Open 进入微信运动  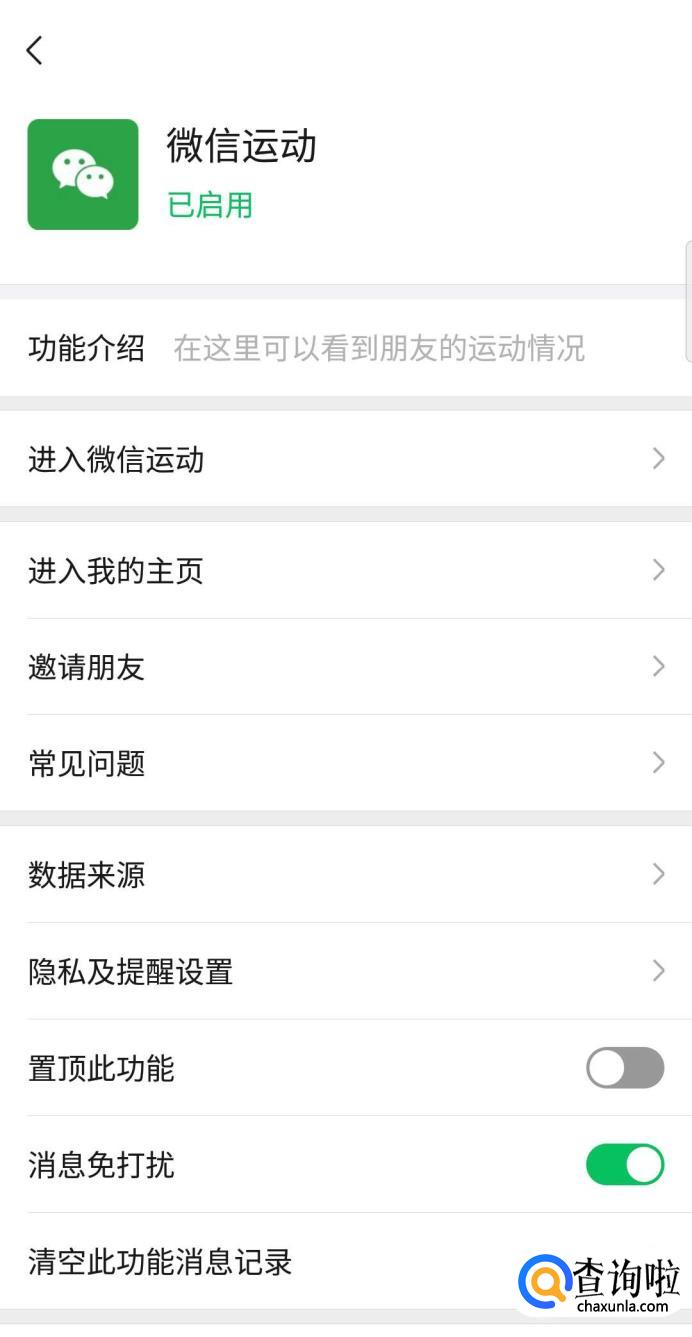click(345, 459)
